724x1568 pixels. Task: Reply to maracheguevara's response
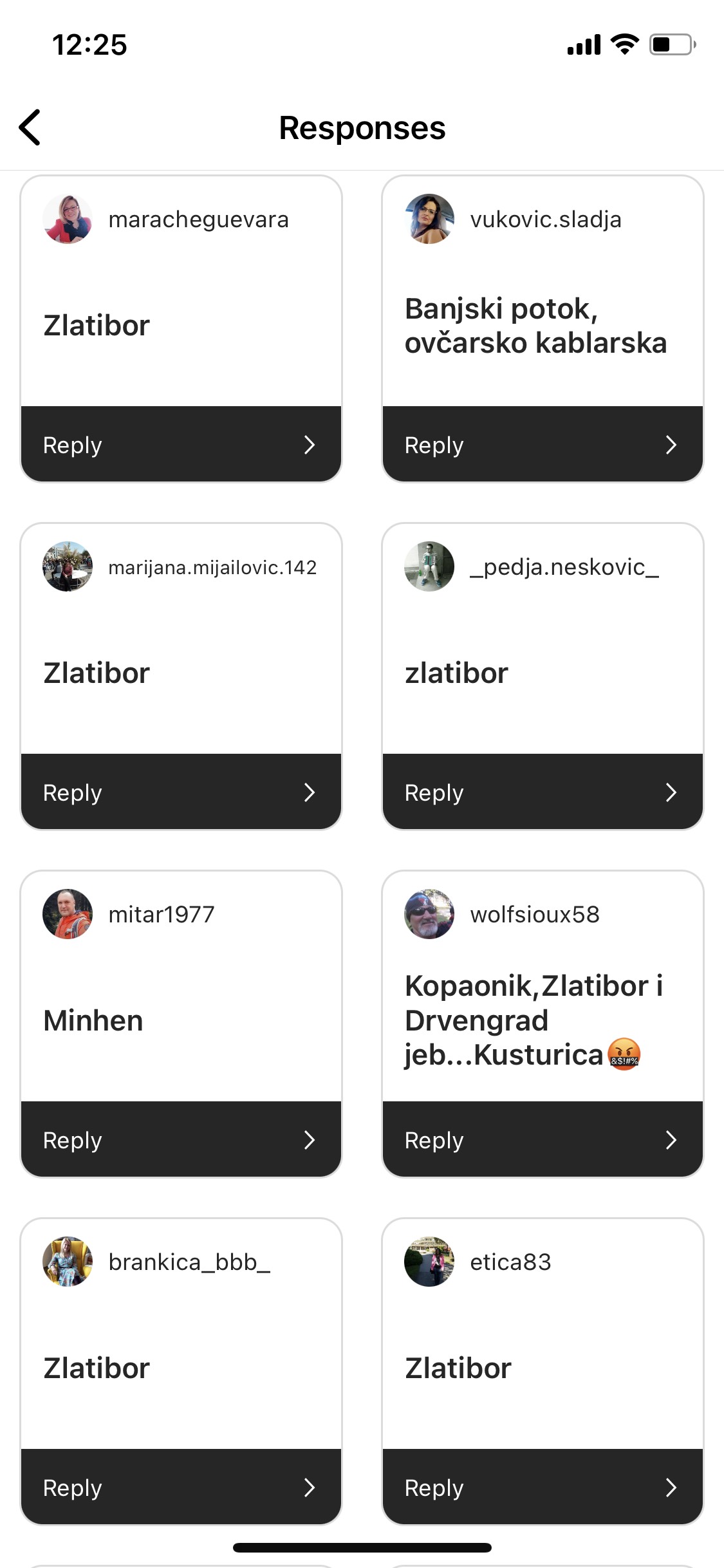point(181,444)
